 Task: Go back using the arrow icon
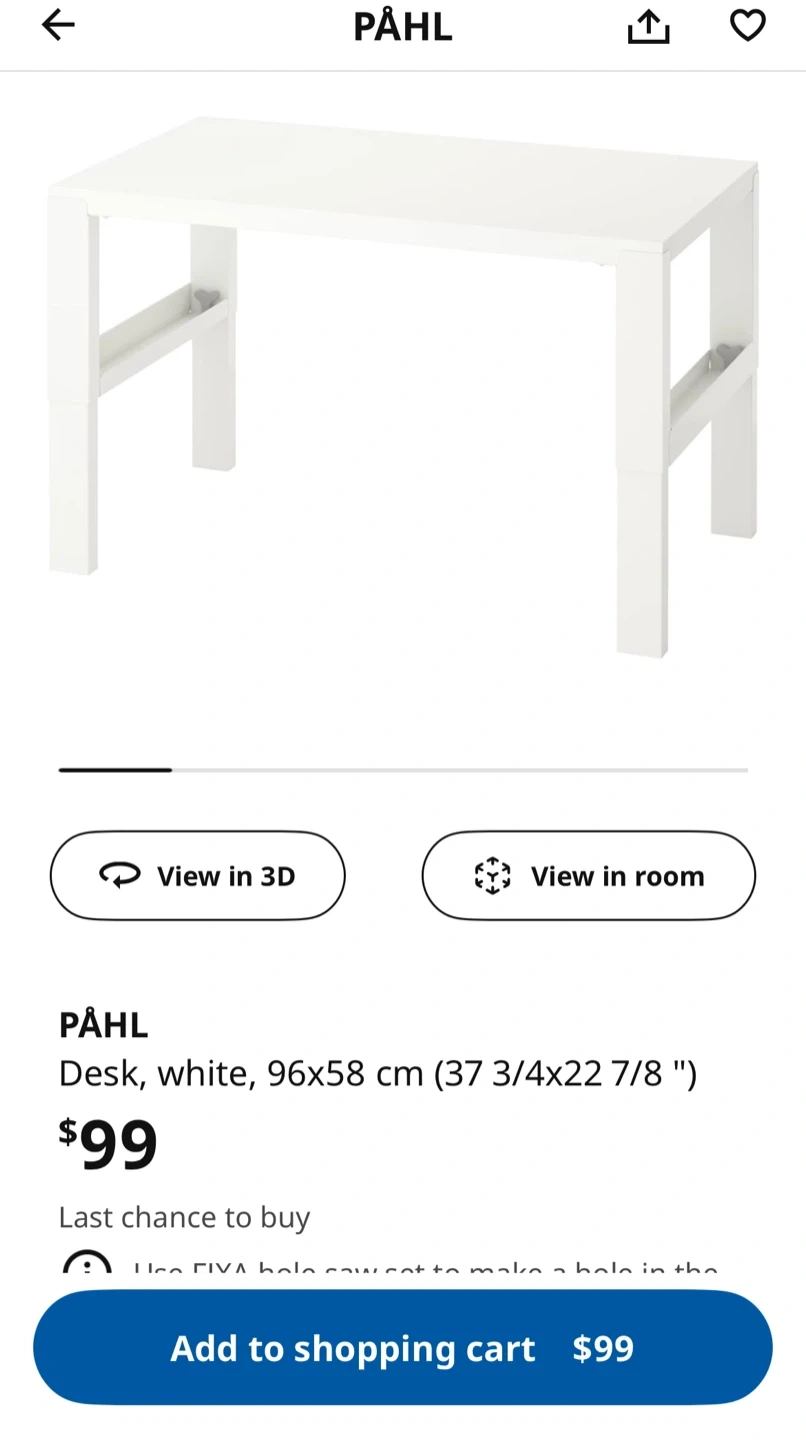point(58,26)
